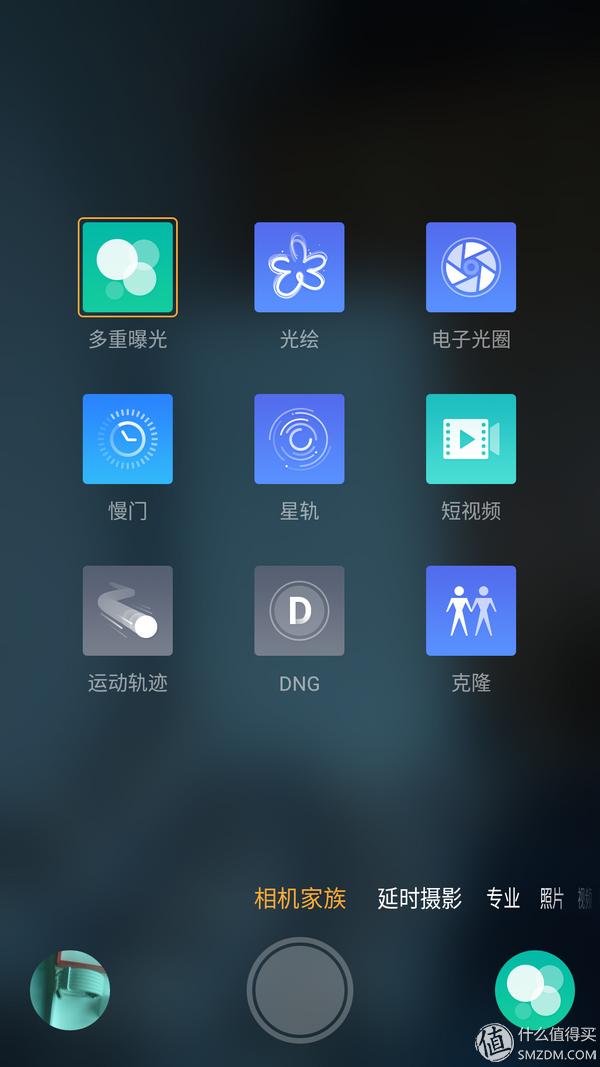Select the 多重曝光 multiple exposure mode
600x1067 pixels.
coord(128,267)
